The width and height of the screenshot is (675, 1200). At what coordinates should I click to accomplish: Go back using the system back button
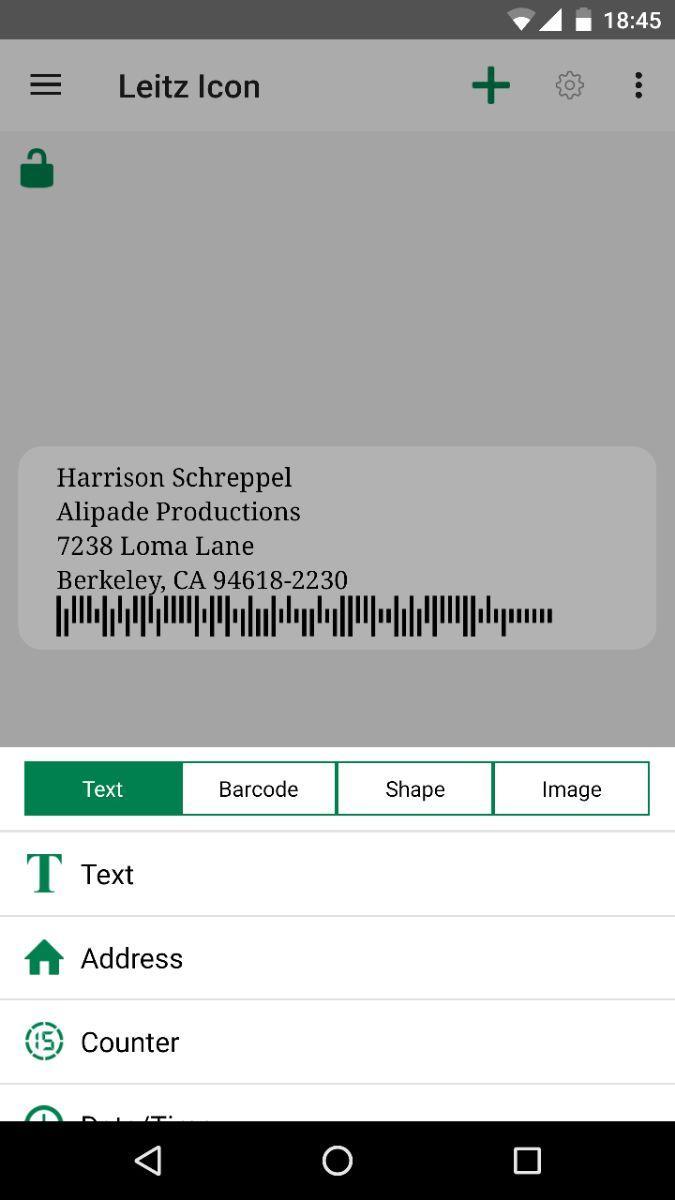point(148,1160)
